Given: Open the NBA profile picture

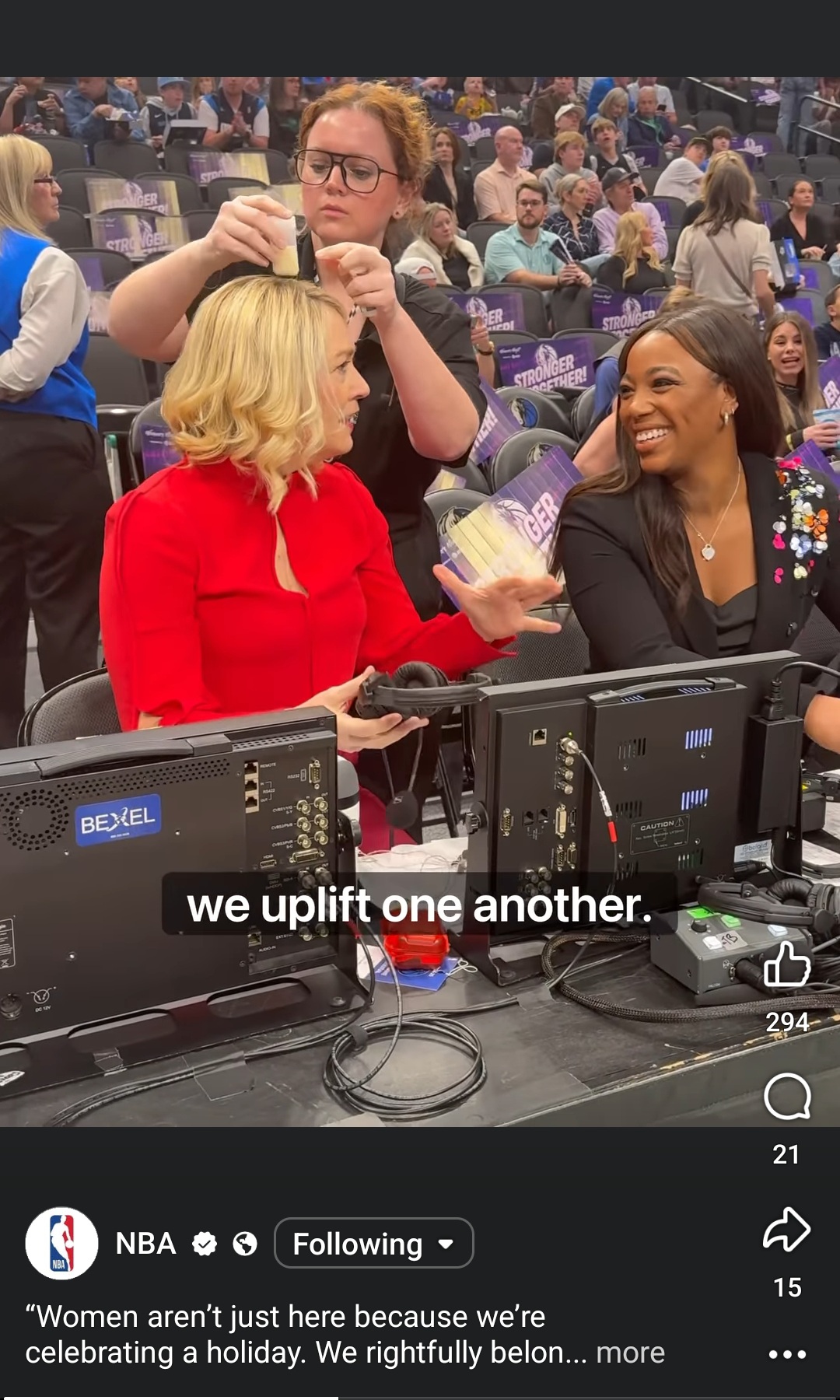Looking at the screenshot, I should click(x=62, y=1243).
